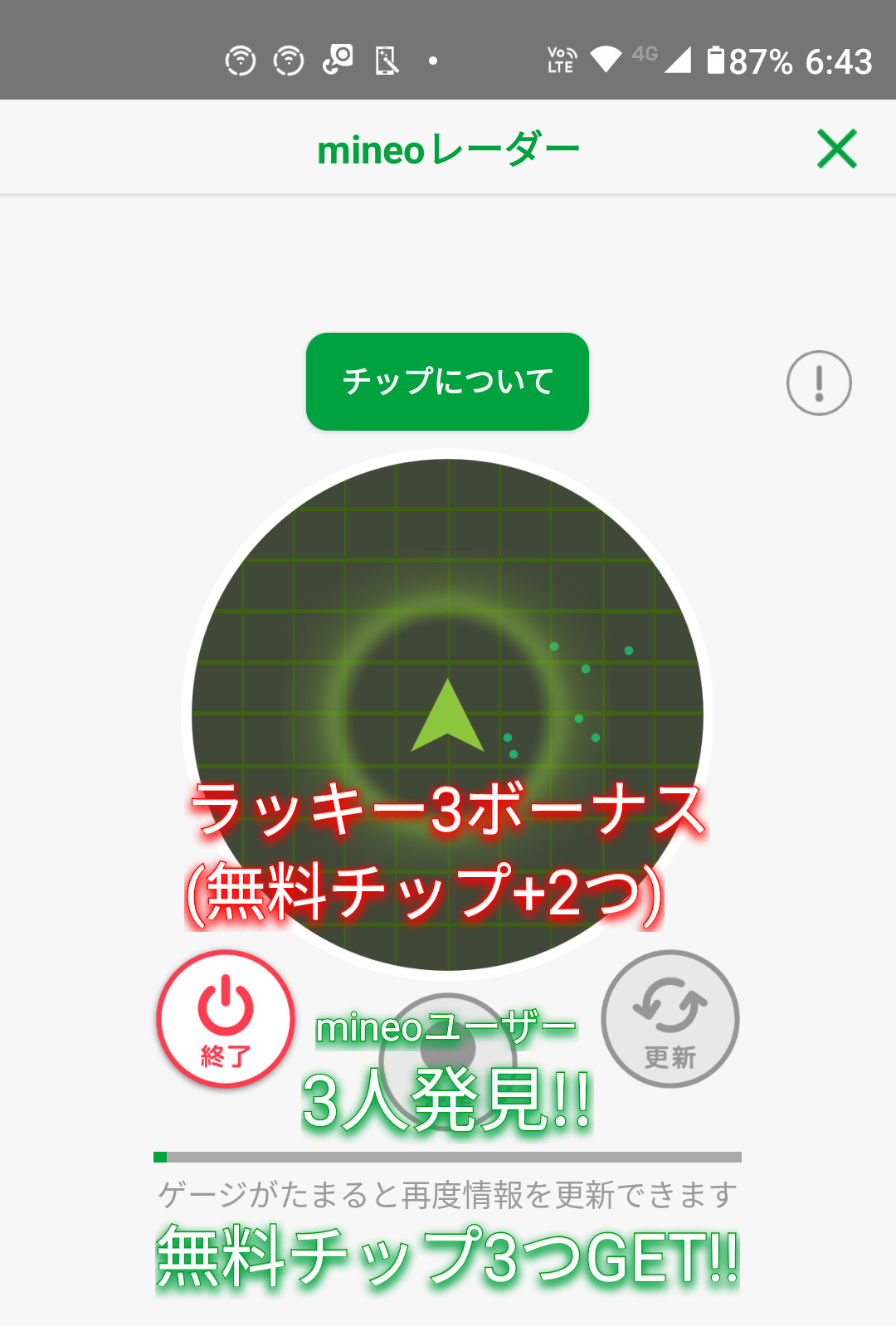
Task: Stop the radar with 終了 button
Action: pyautogui.click(x=226, y=1019)
